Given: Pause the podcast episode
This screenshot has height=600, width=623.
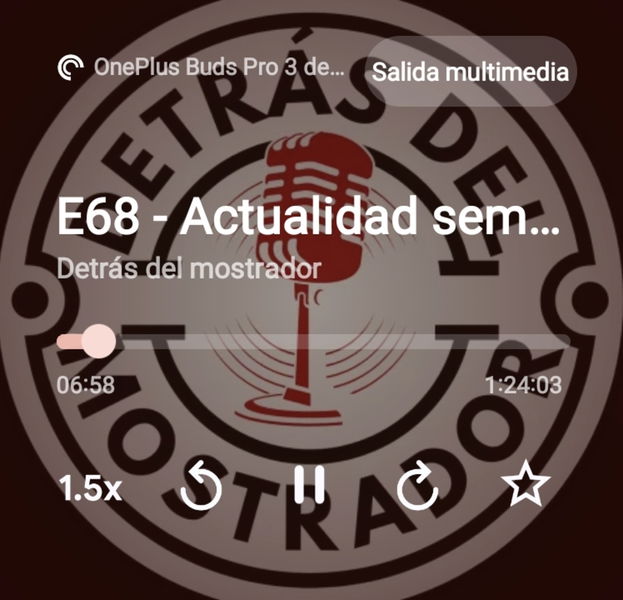Looking at the screenshot, I should pos(310,486).
